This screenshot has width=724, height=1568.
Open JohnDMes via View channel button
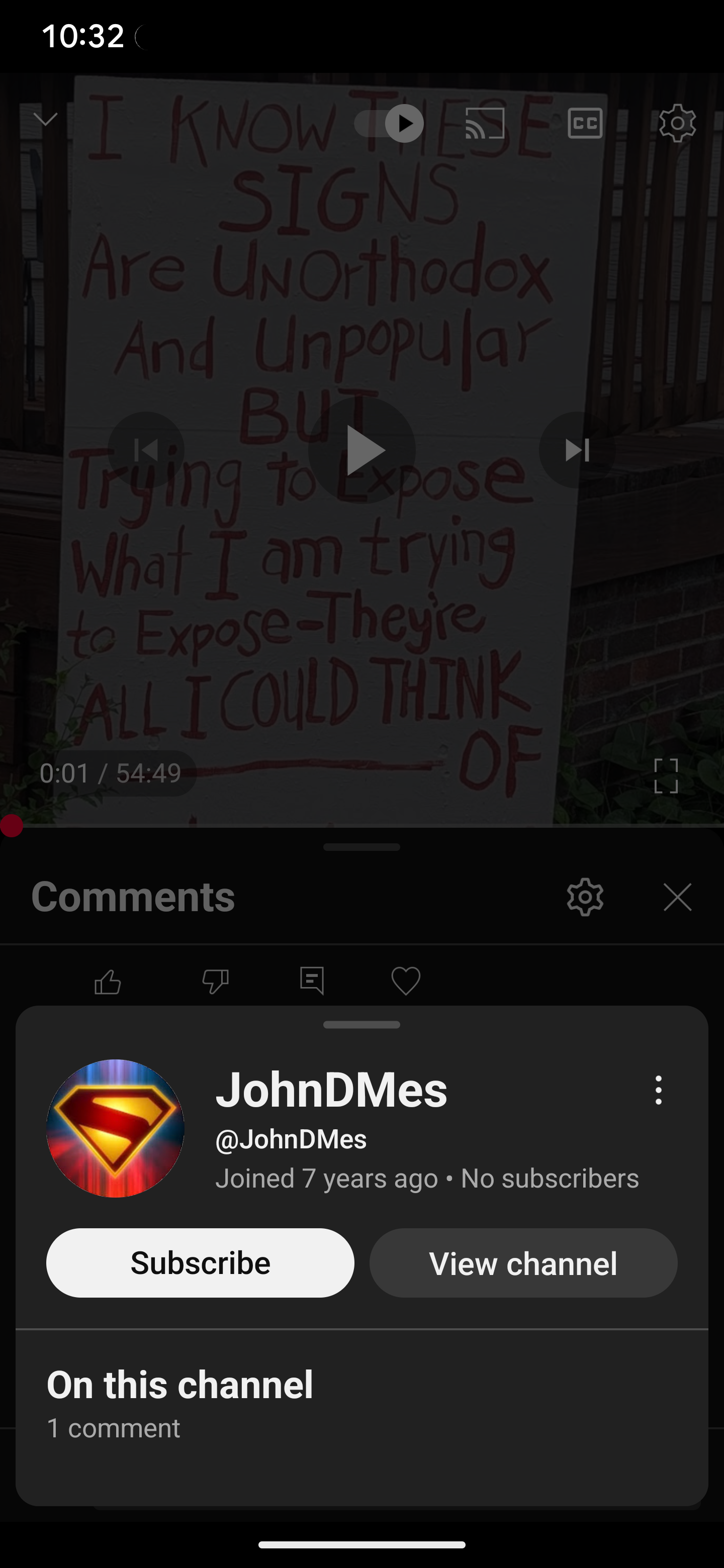click(x=523, y=1263)
